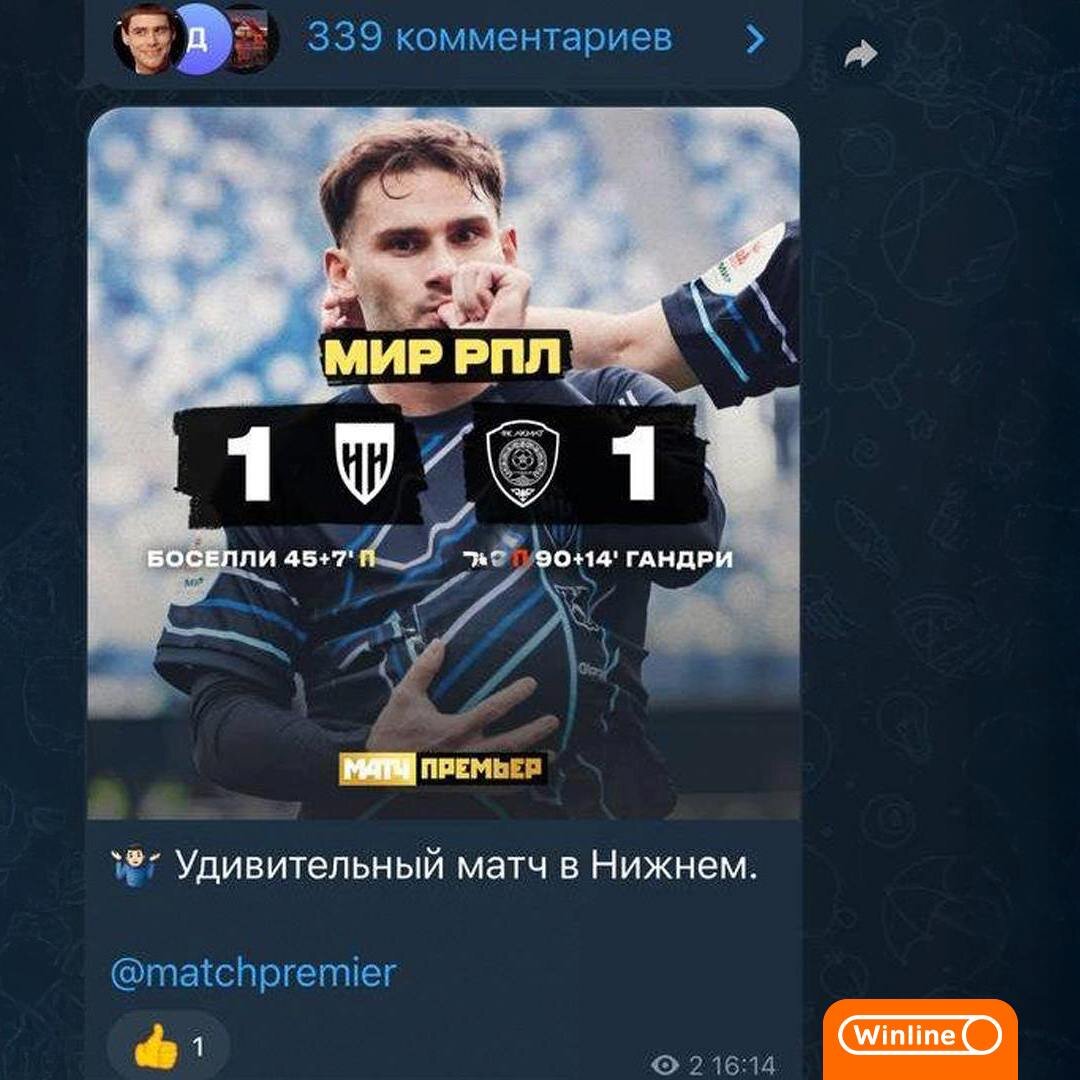Add a thumbs-up reaction to the post
Screen dimensions: 1080x1080
(x=168, y=1048)
